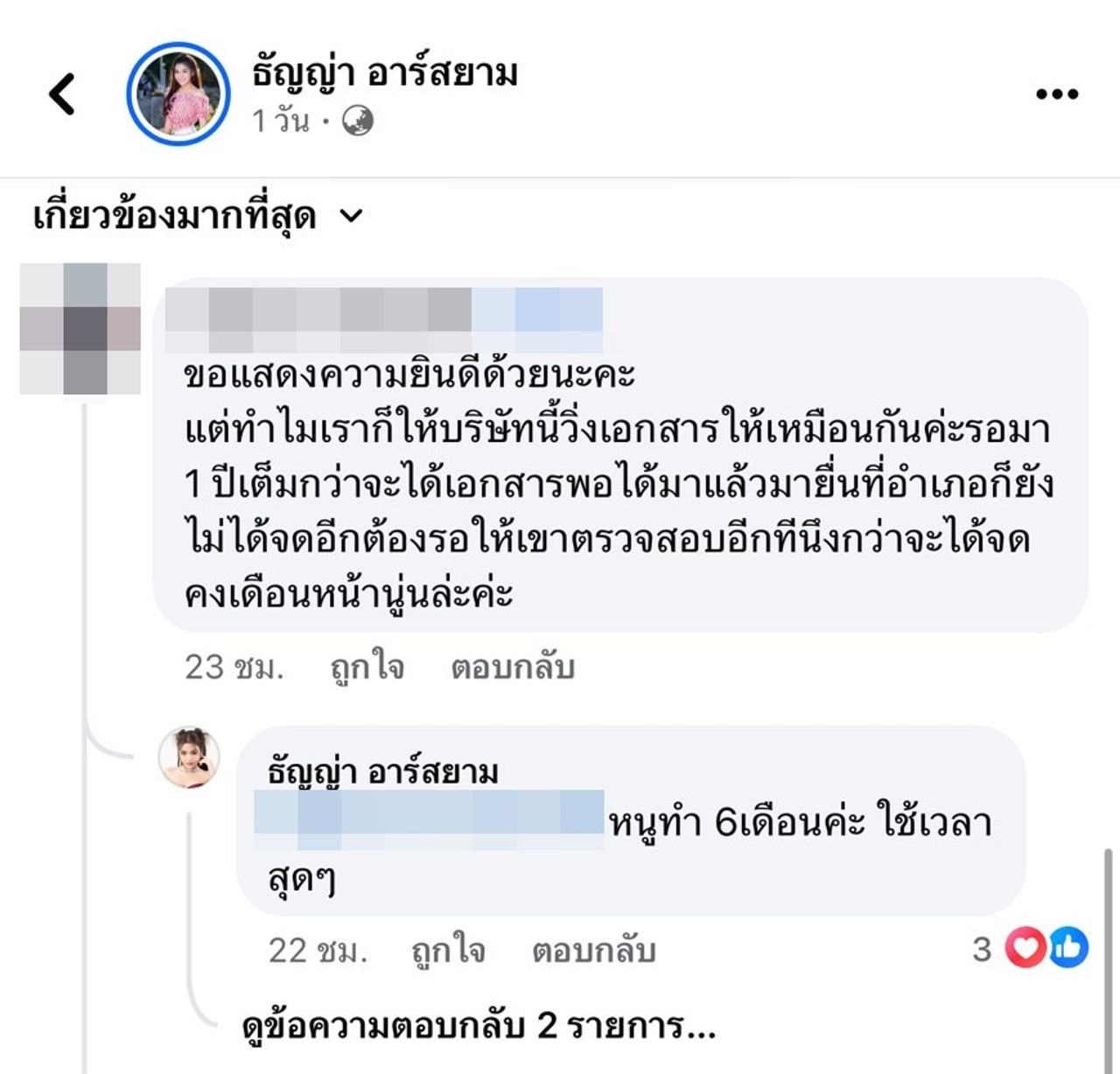Like the reply posted 22 ชม. ago

tap(448, 951)
